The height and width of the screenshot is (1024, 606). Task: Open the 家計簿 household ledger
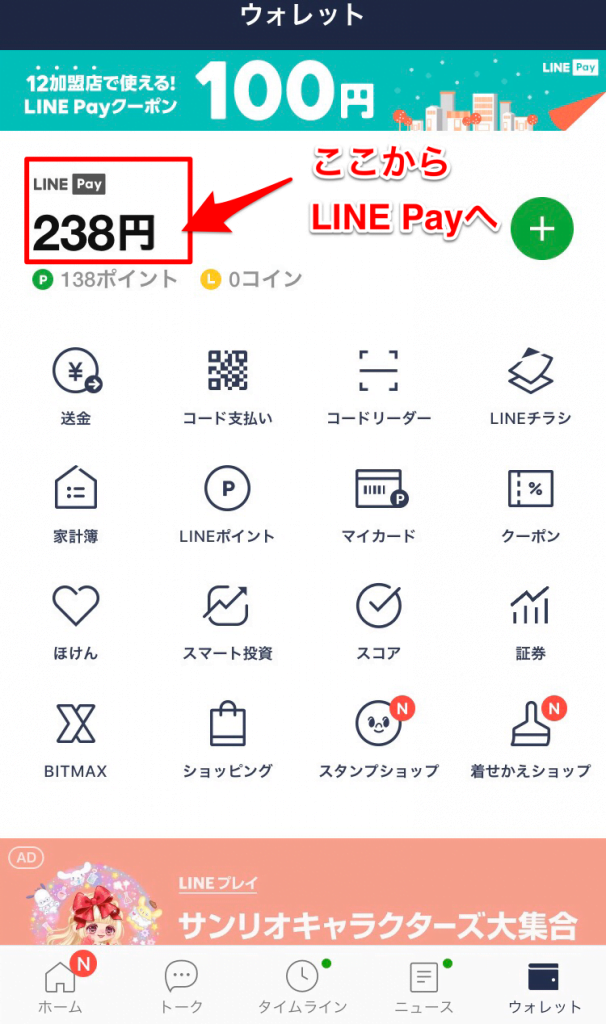click(76, 502)
